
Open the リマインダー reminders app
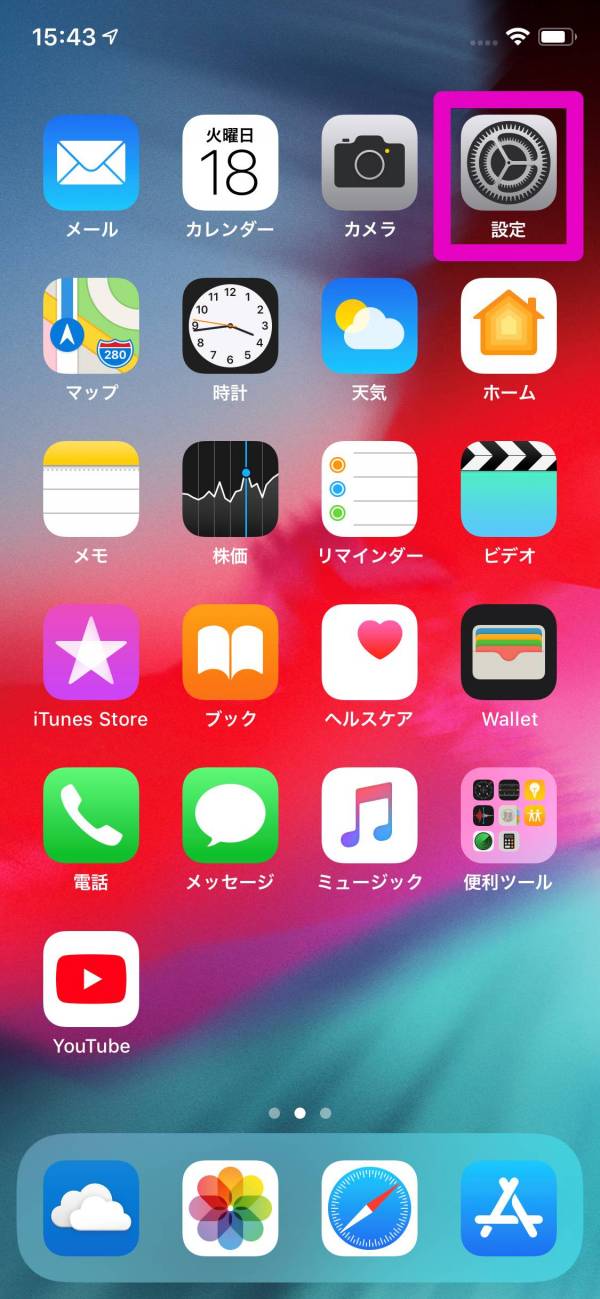point(369,489)
